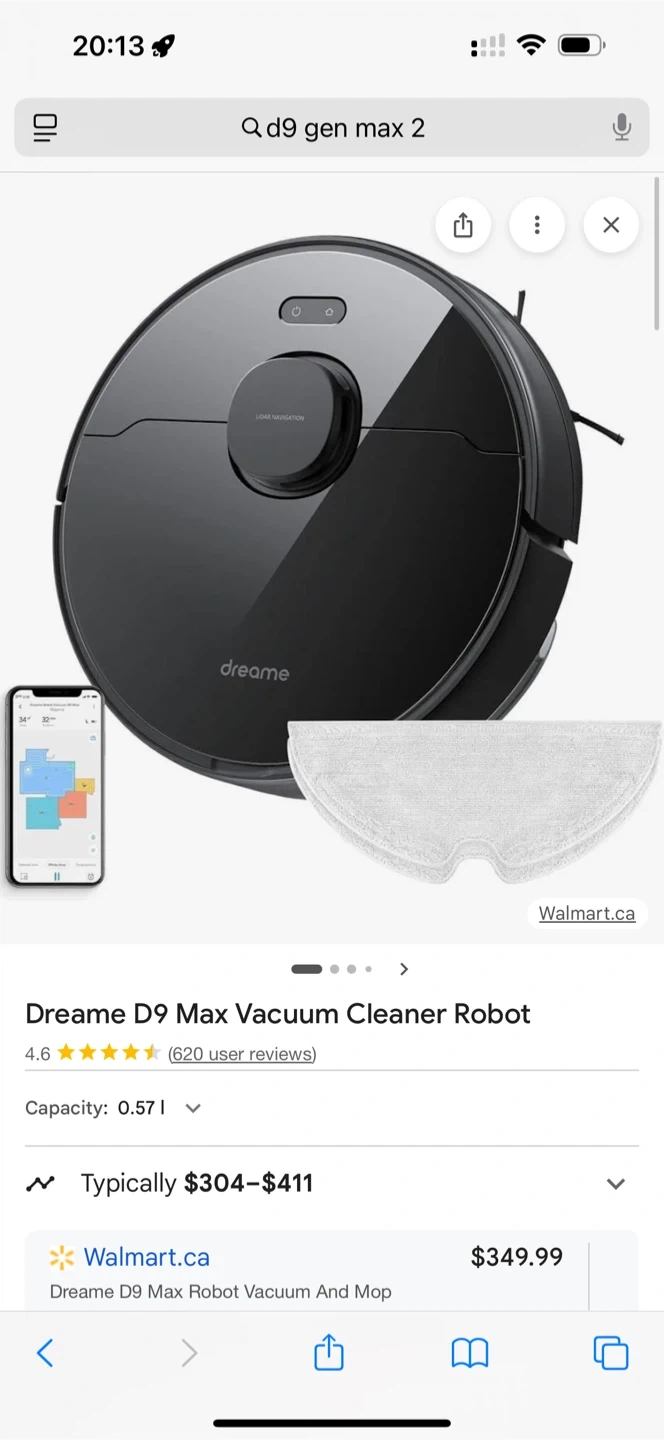The width and height of the screenshot is (664, 1440).
Task: Show the next product image
Action: click(x=404, y=969)
